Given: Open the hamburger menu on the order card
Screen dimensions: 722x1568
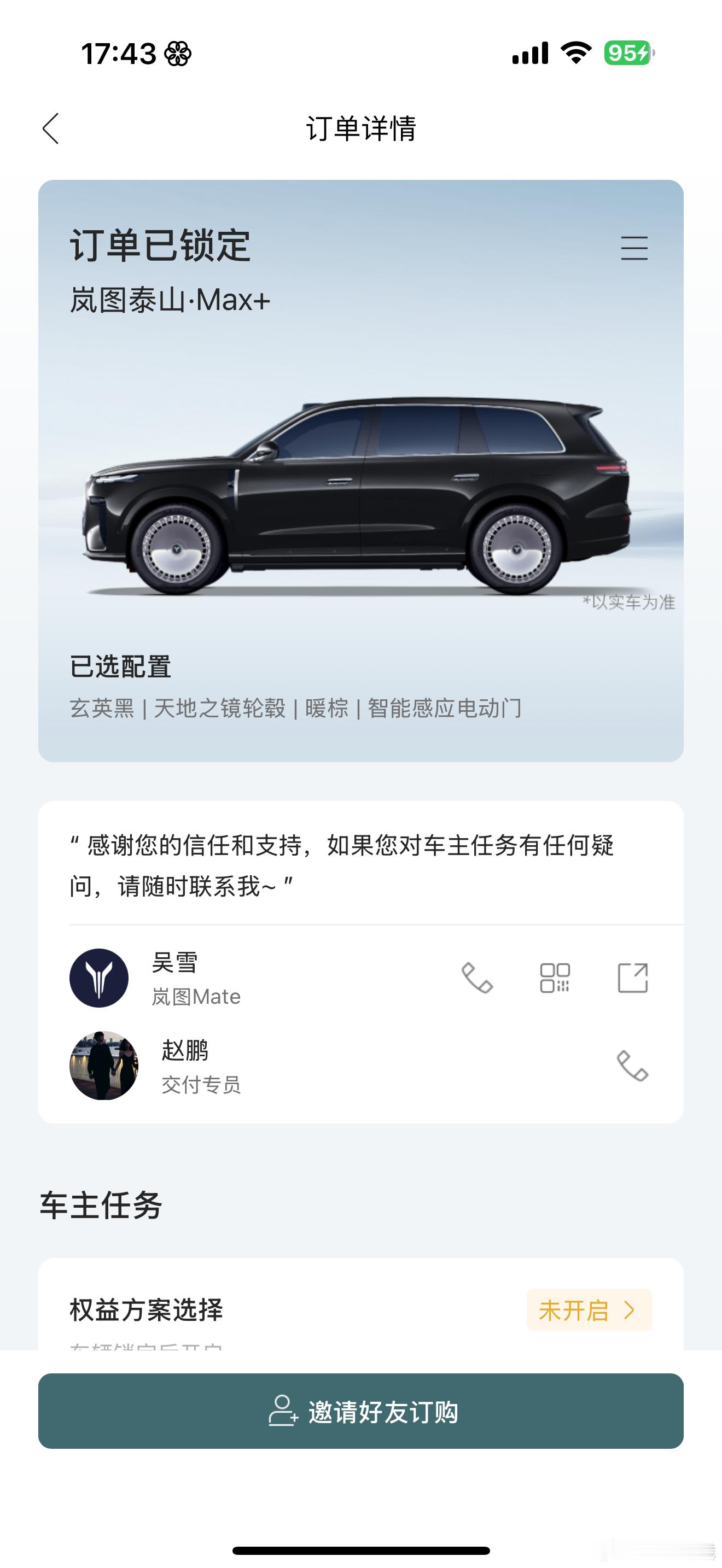Looking at the screenshot, I should click(634, 249).
